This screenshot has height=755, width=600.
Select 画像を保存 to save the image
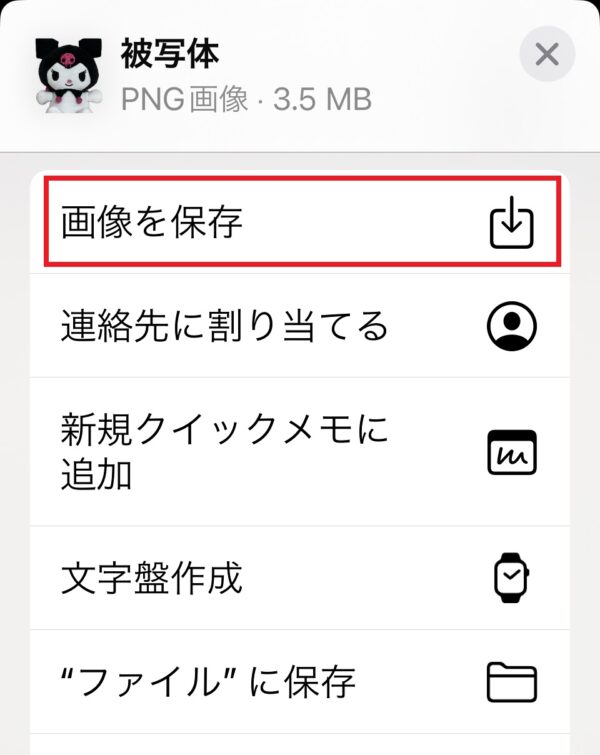click(x=300, y=223)
